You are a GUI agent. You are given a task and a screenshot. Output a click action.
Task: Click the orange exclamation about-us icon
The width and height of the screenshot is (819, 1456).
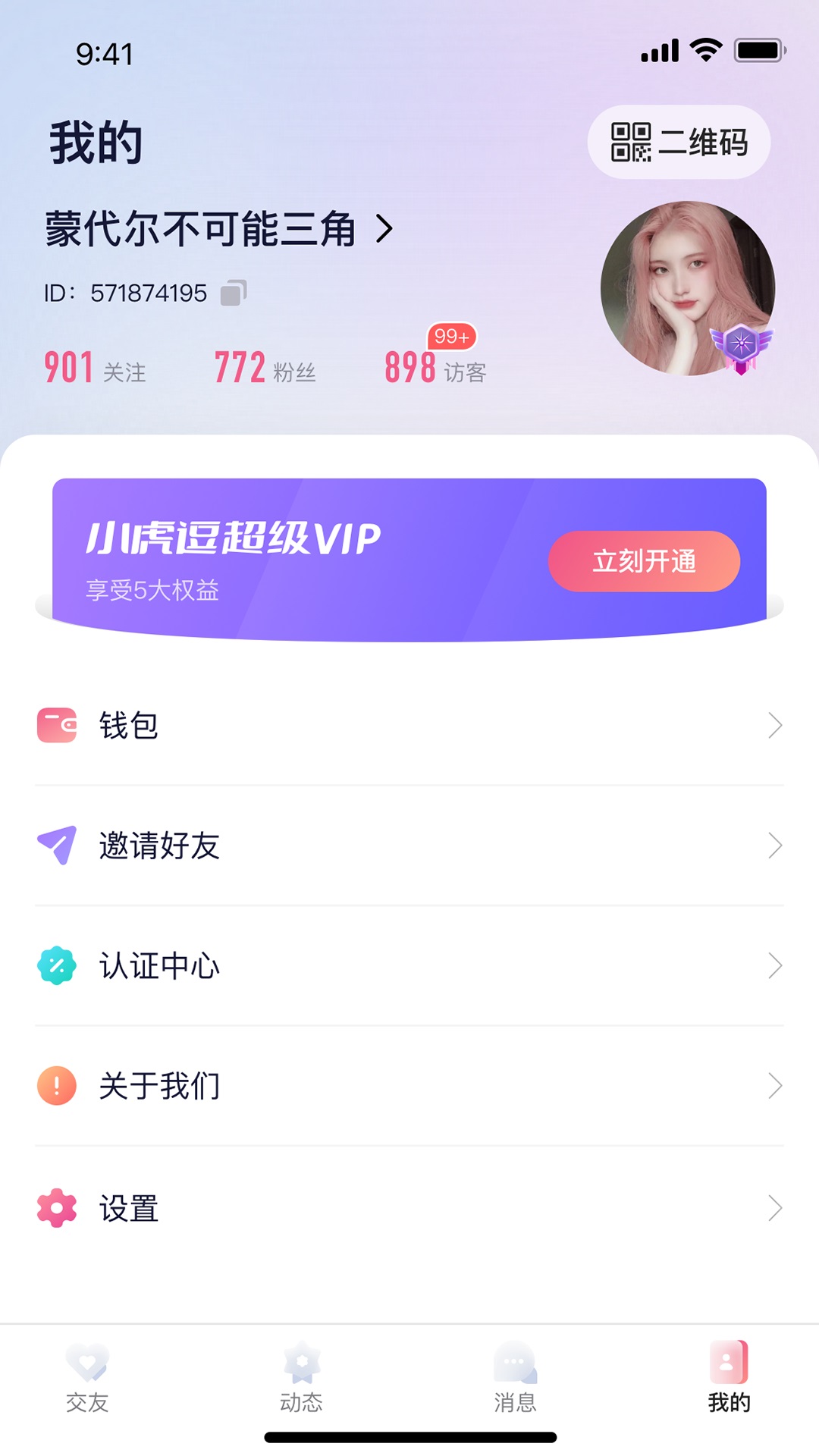57,1086
